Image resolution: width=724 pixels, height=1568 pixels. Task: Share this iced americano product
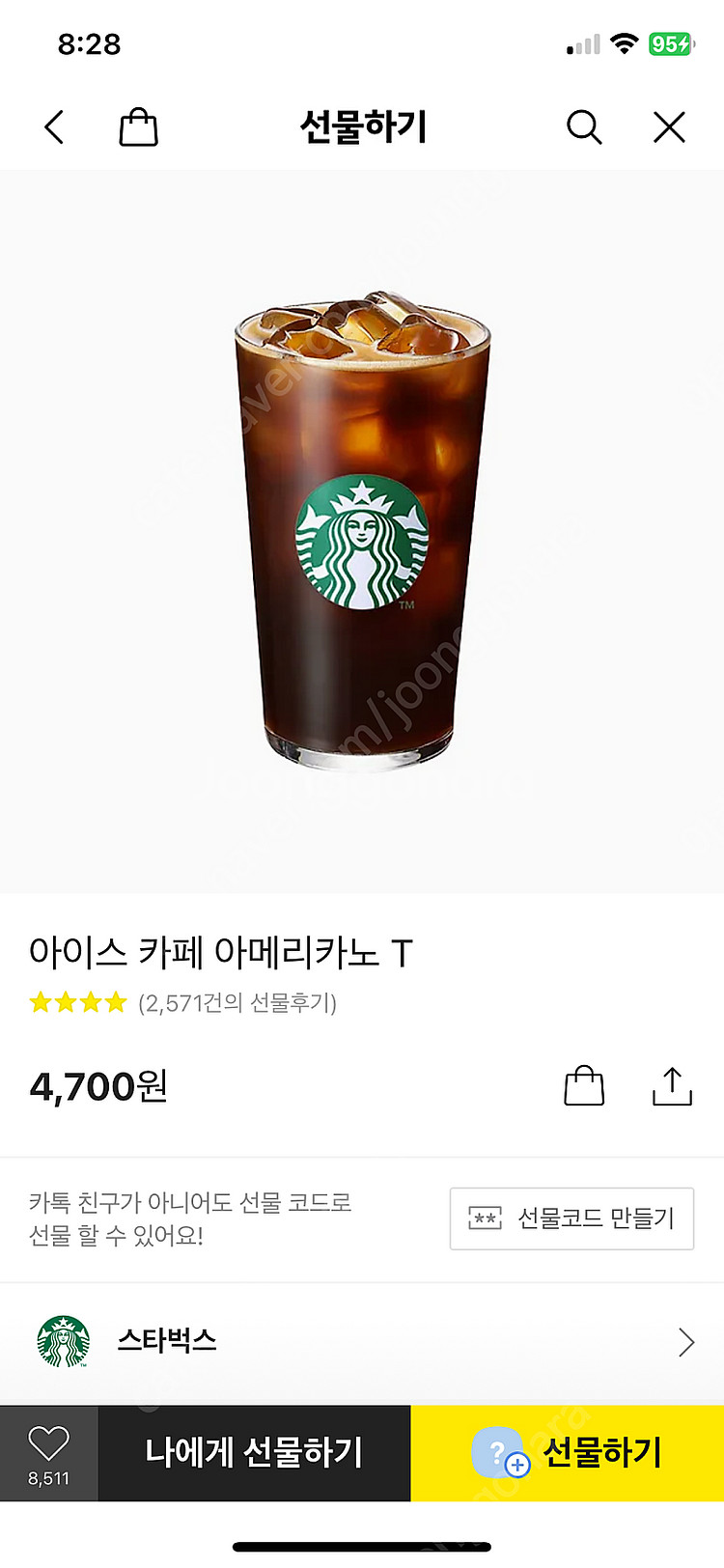point(672,1086)
